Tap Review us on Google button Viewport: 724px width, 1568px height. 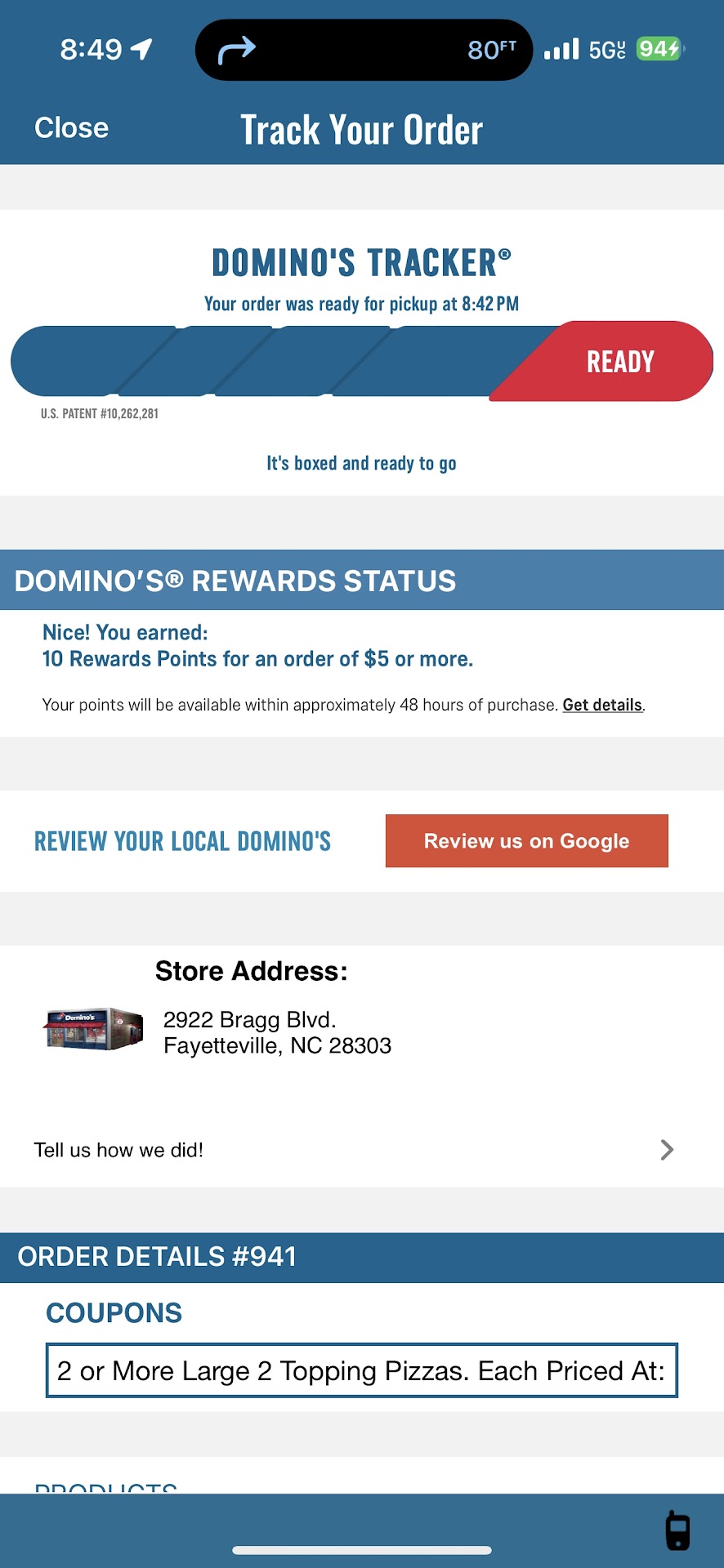(x=526, y=840)
